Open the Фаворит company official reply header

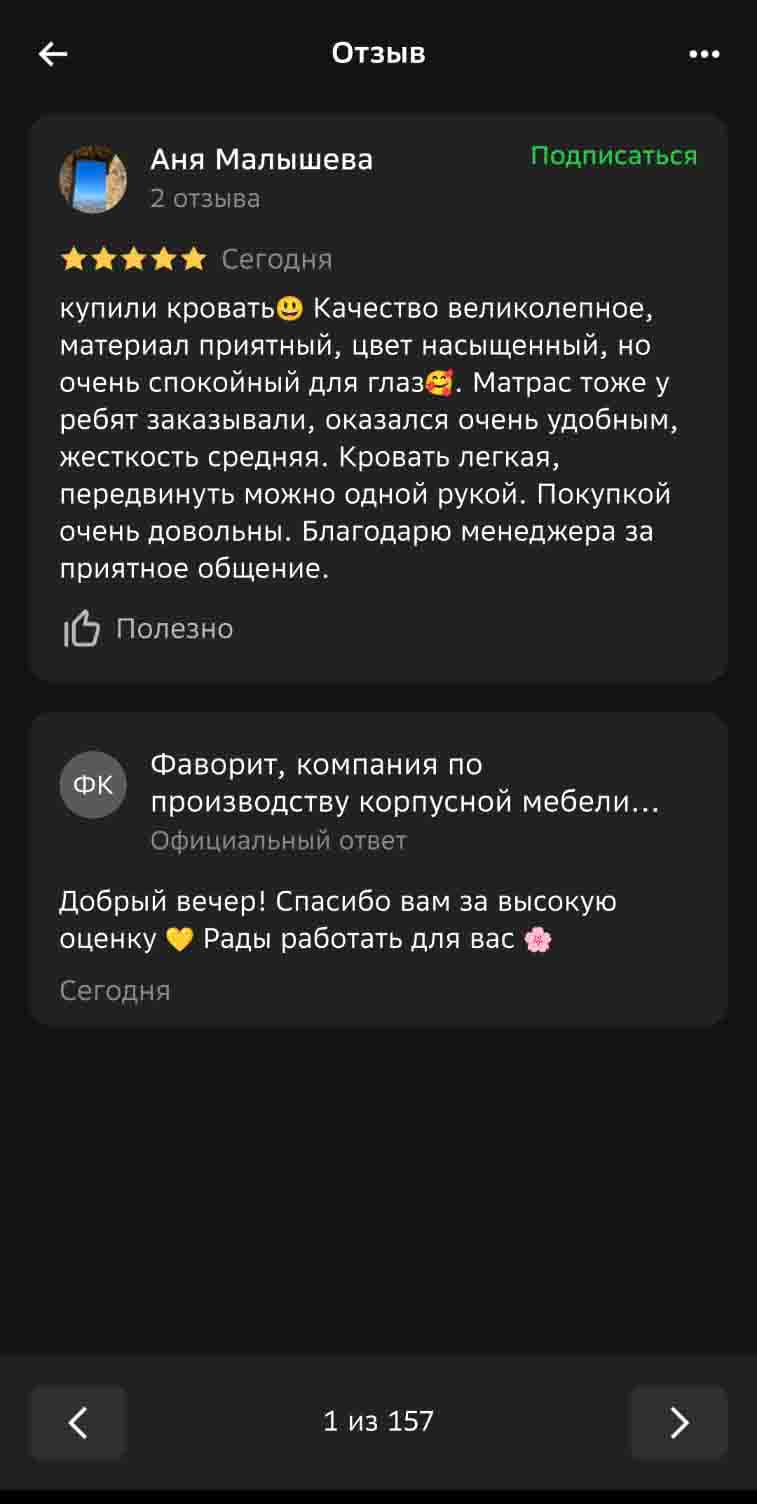[x=404, y=784]
